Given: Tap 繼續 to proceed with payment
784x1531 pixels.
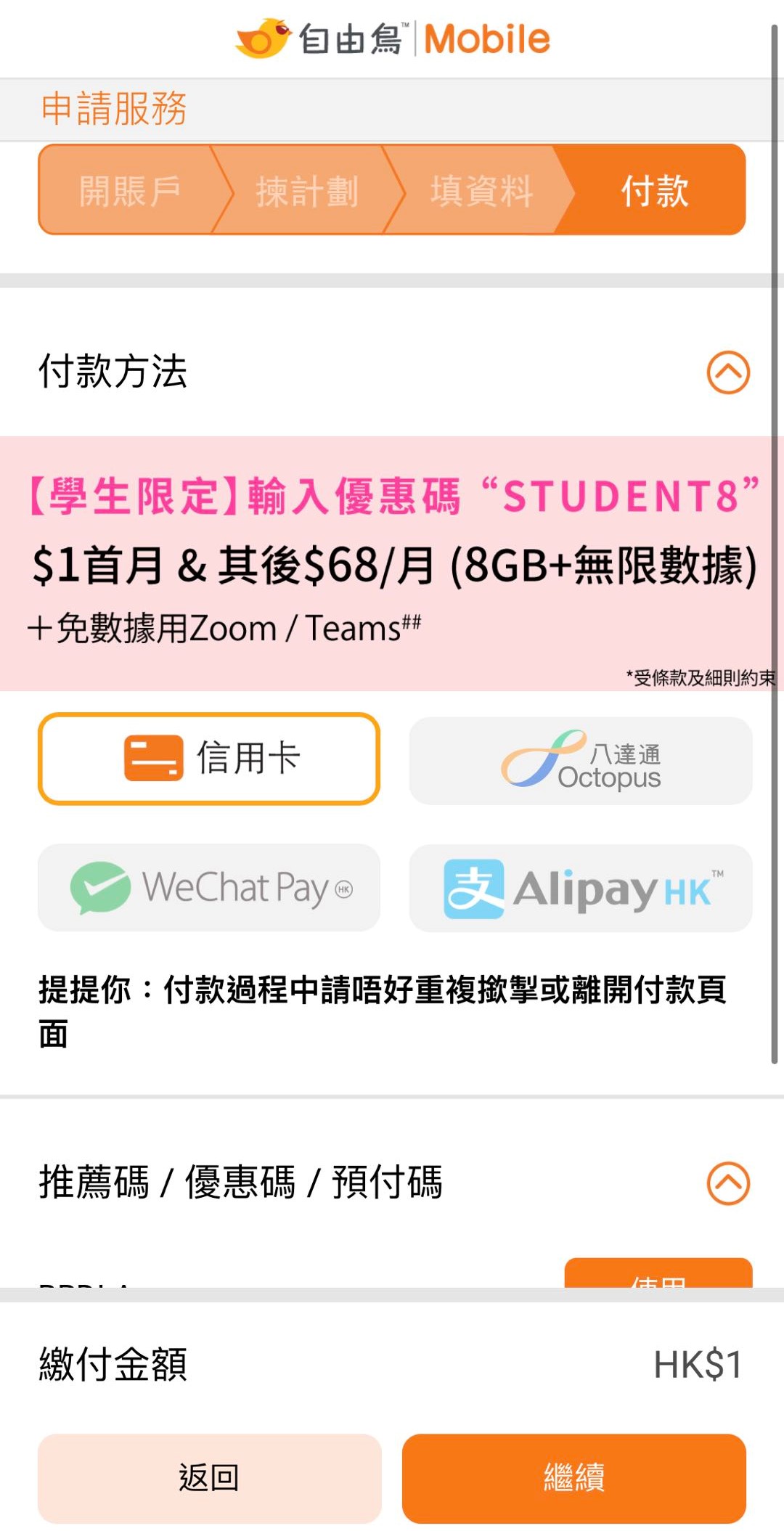Looking at the screenshot, I should coord(573,1477).
